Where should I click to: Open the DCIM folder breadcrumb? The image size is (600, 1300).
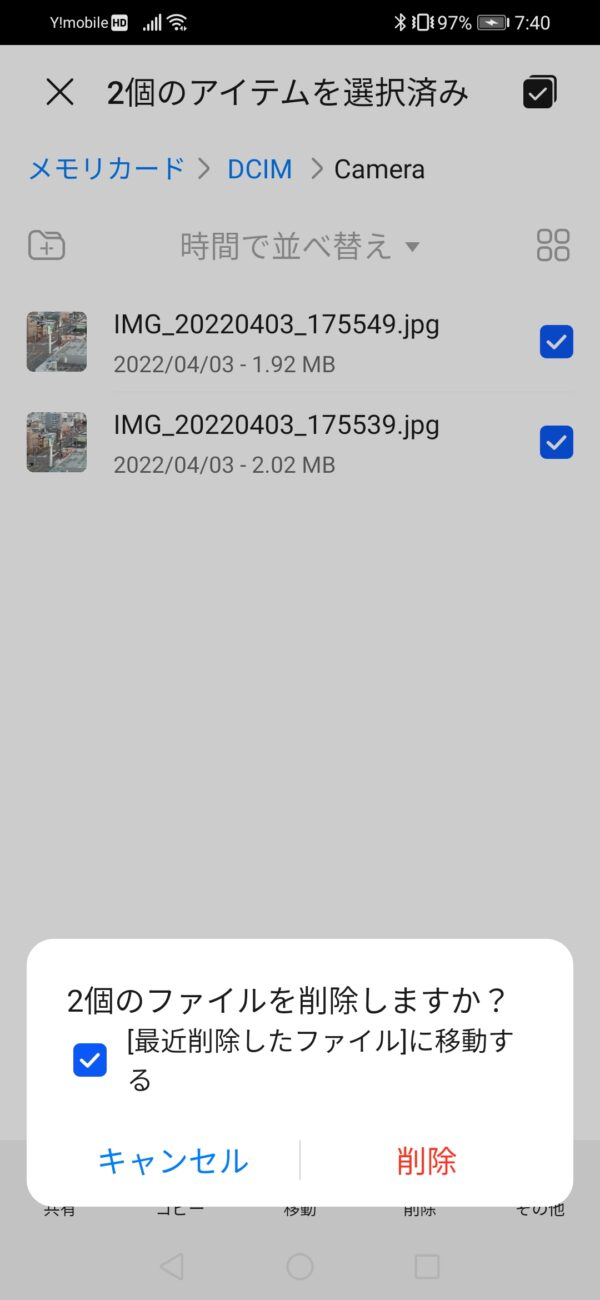click(260, 170)
